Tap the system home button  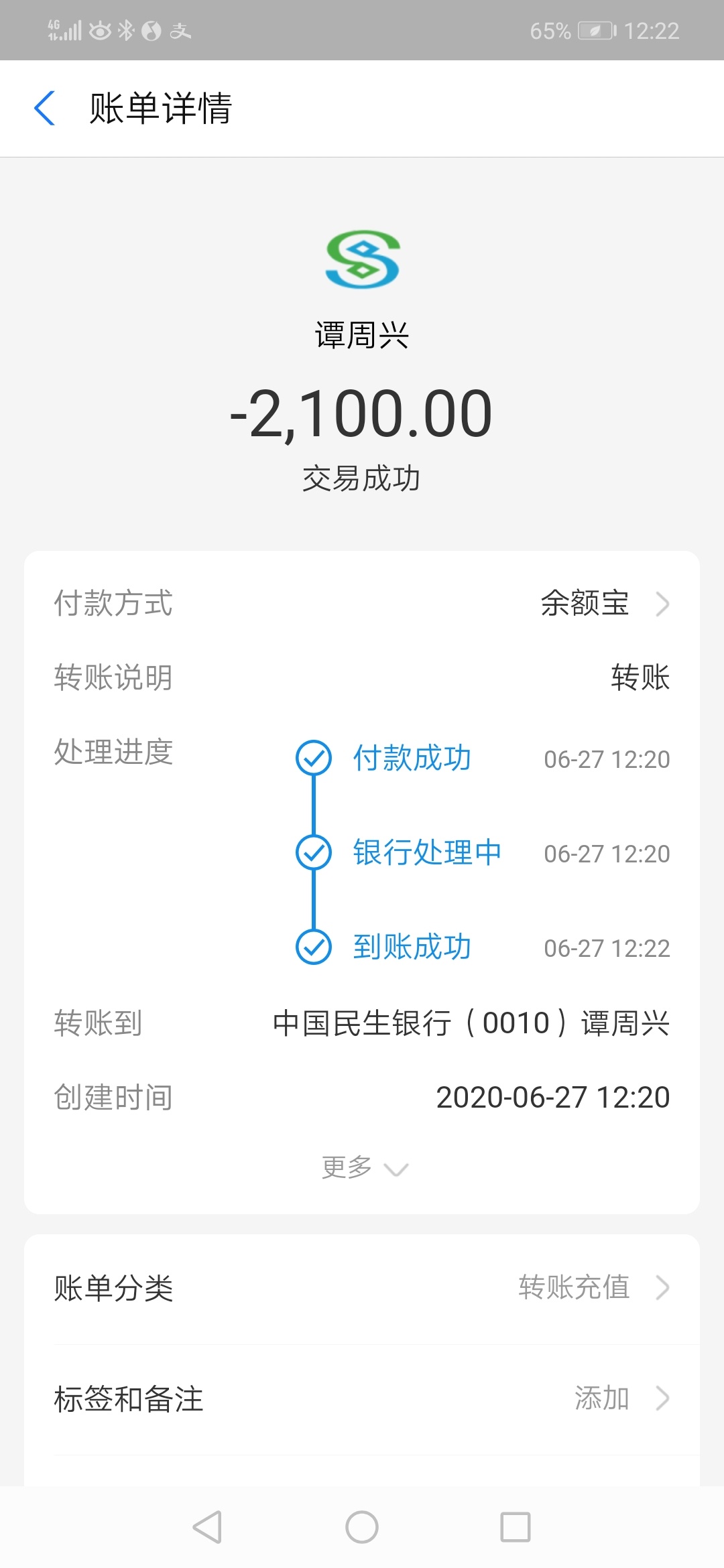(x=362, y=1528)
